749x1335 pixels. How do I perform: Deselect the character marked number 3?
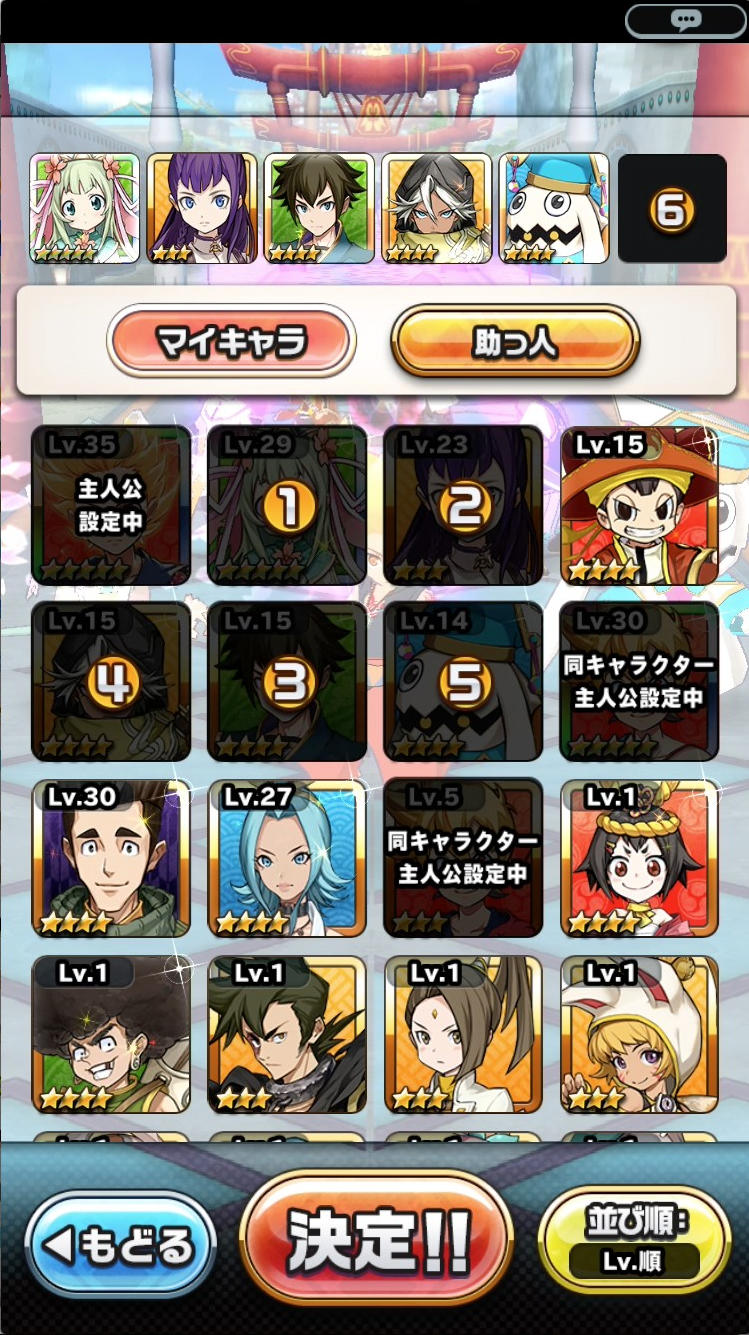click(x=287, y=682)
